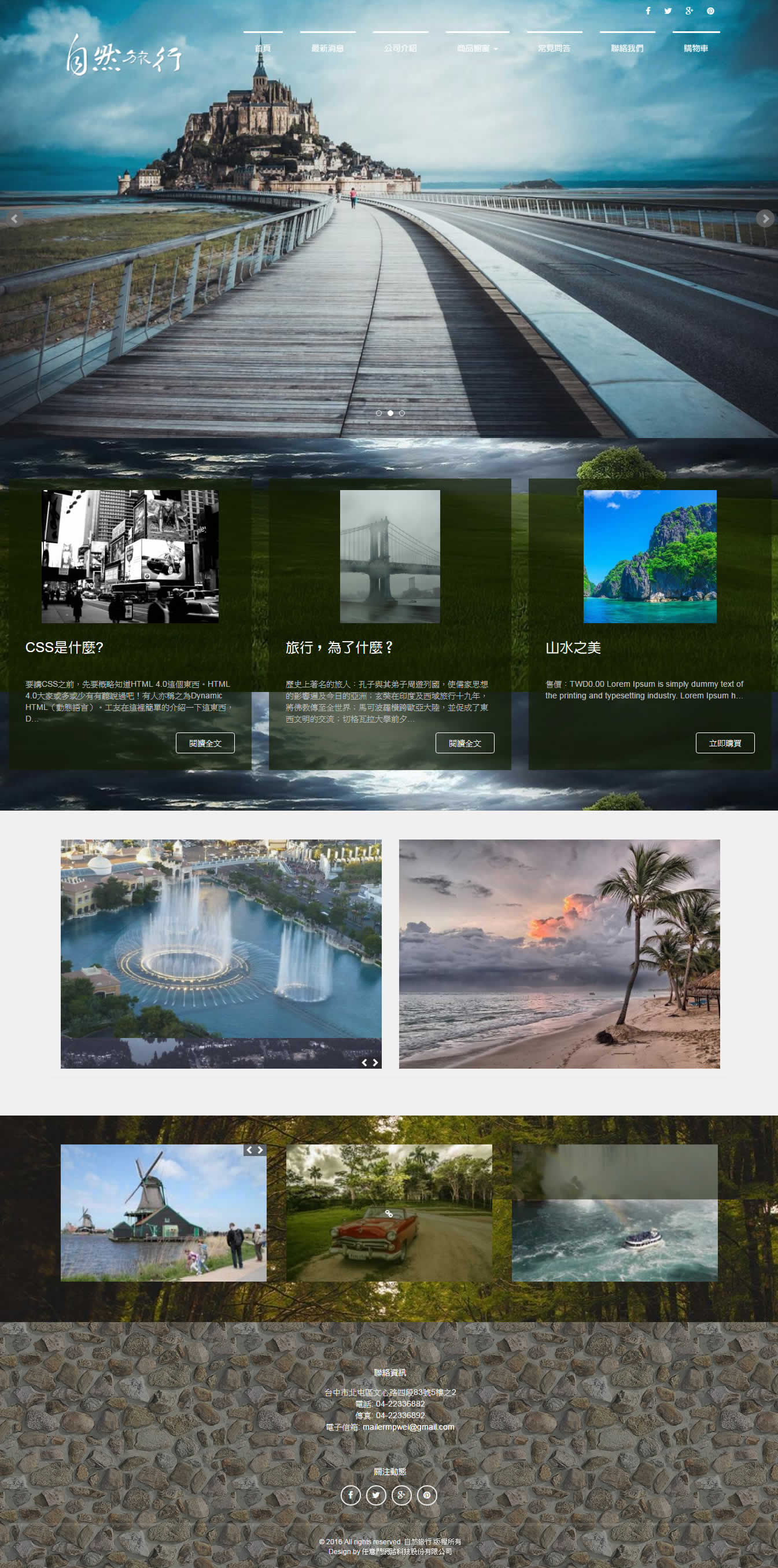Open Facebook icon in top header
778x1568 pixels.
coord(648,11)
